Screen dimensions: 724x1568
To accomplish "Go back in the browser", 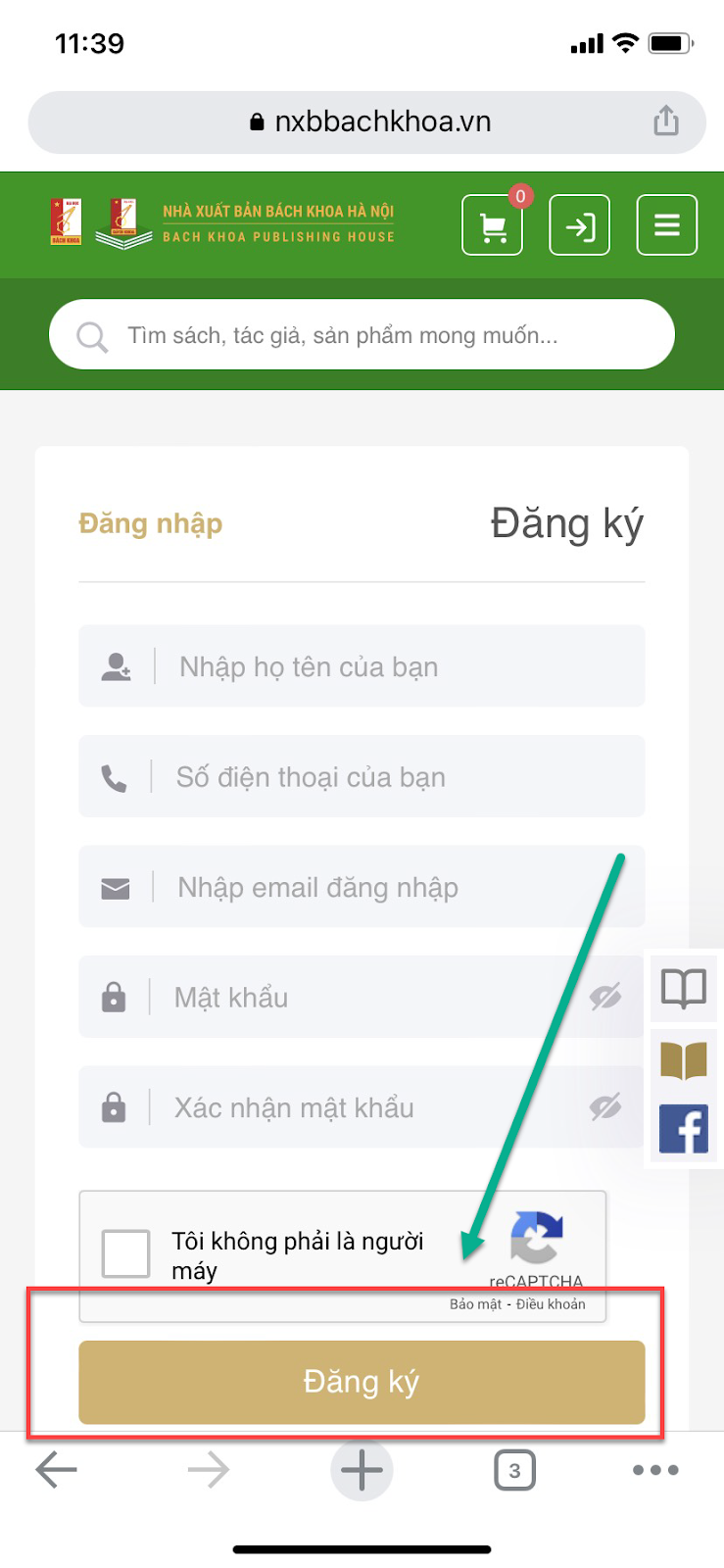I will click(57, 1470).
